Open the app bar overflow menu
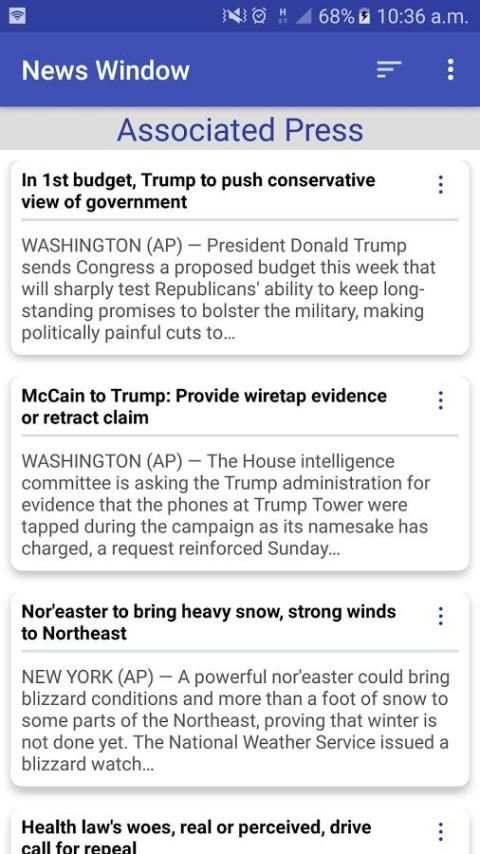Viewport: 480px width, 854px height. pos(450,69)
